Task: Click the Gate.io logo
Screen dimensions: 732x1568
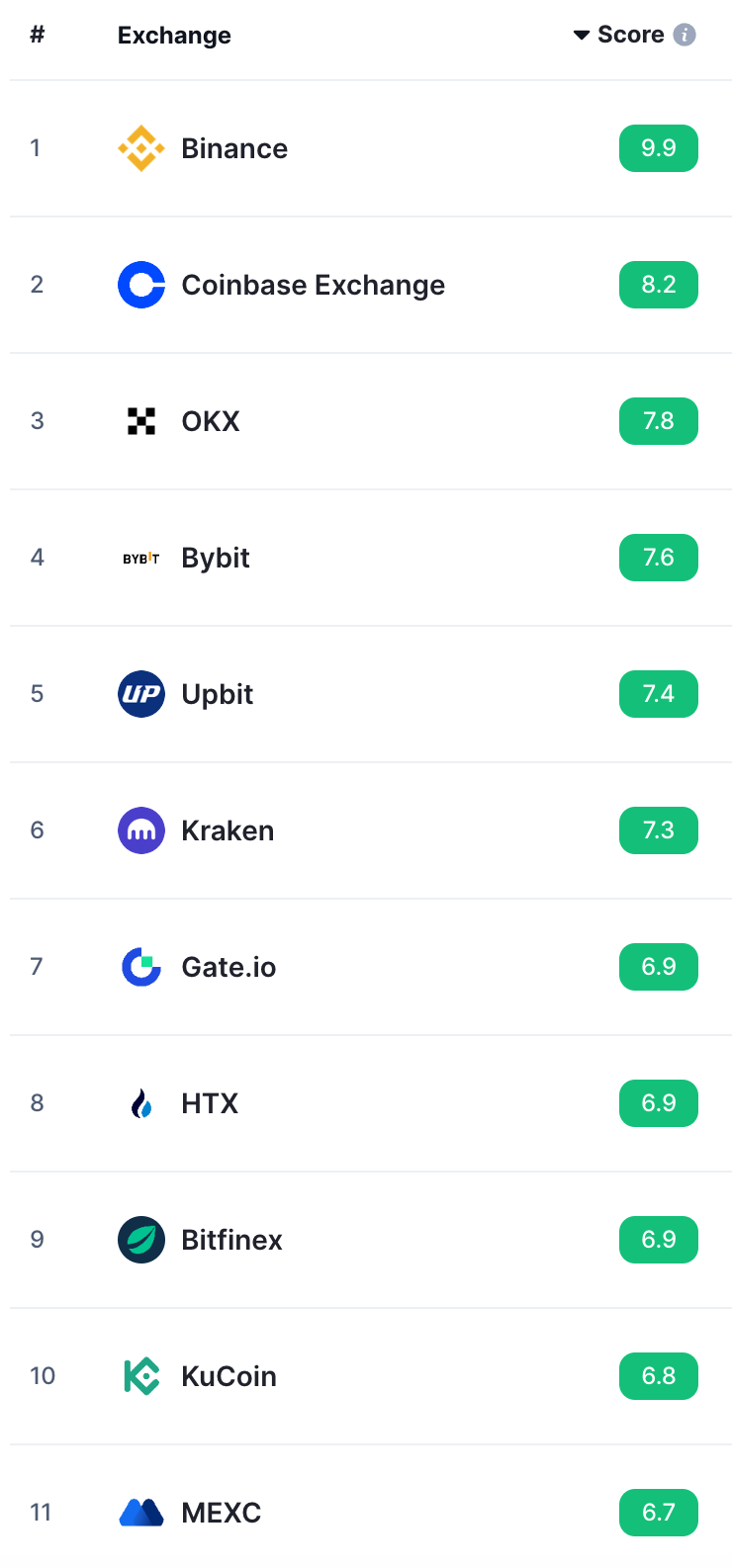Action: [142, 967]
